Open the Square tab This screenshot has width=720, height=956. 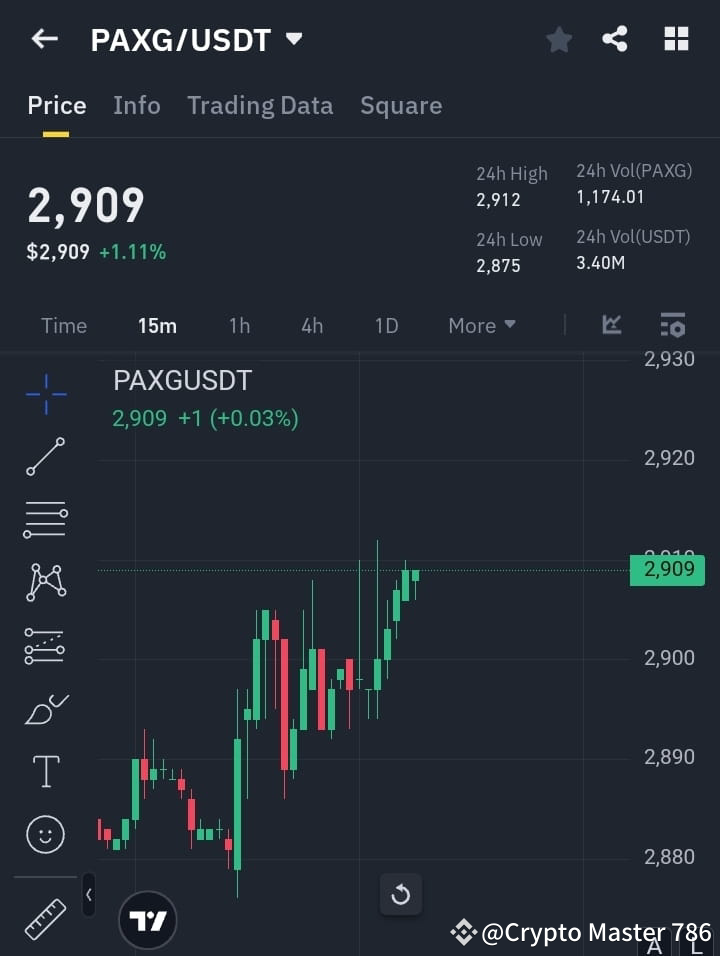[401, 105]
